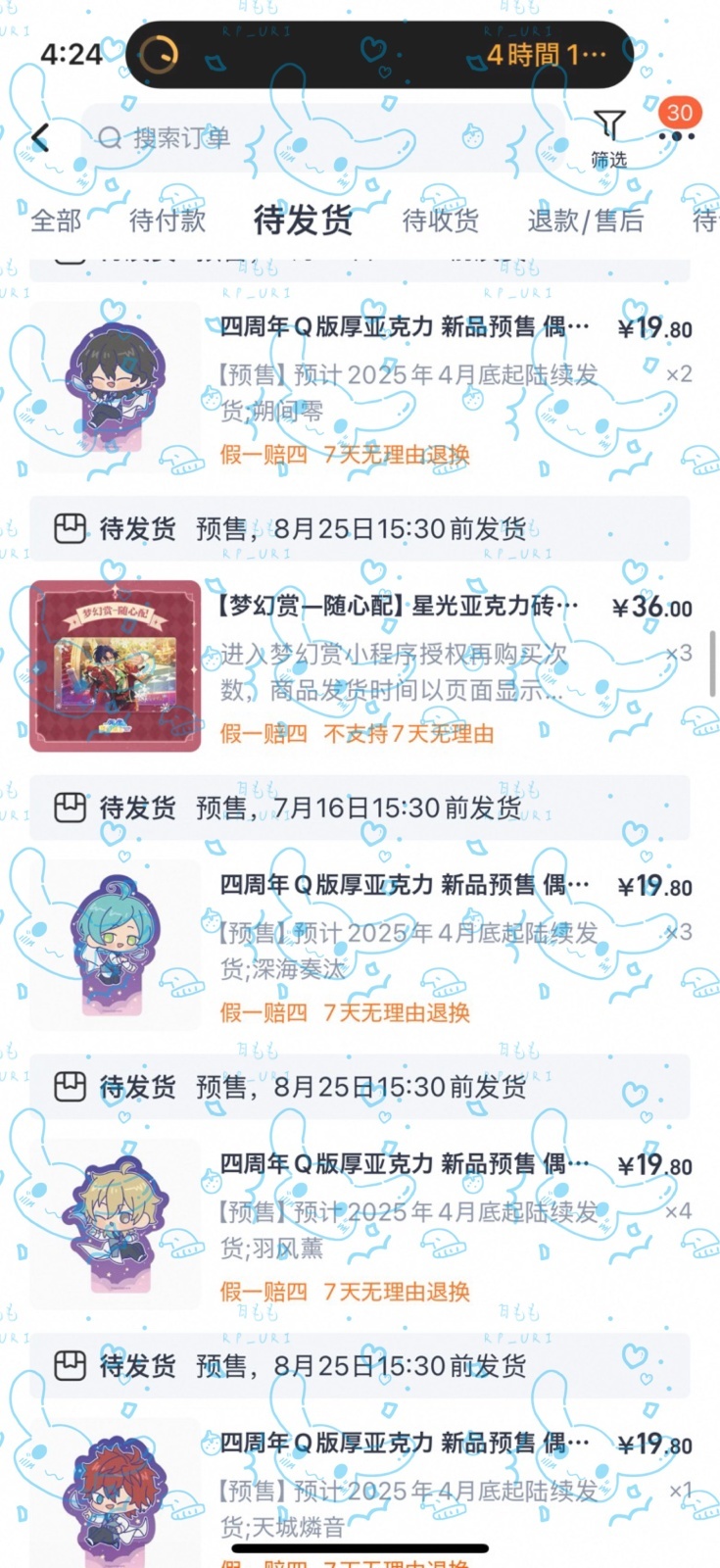Screen dimensions: 720x1568
Task: Switch to the 退款/售后 tab
Action: click(585, 220)
